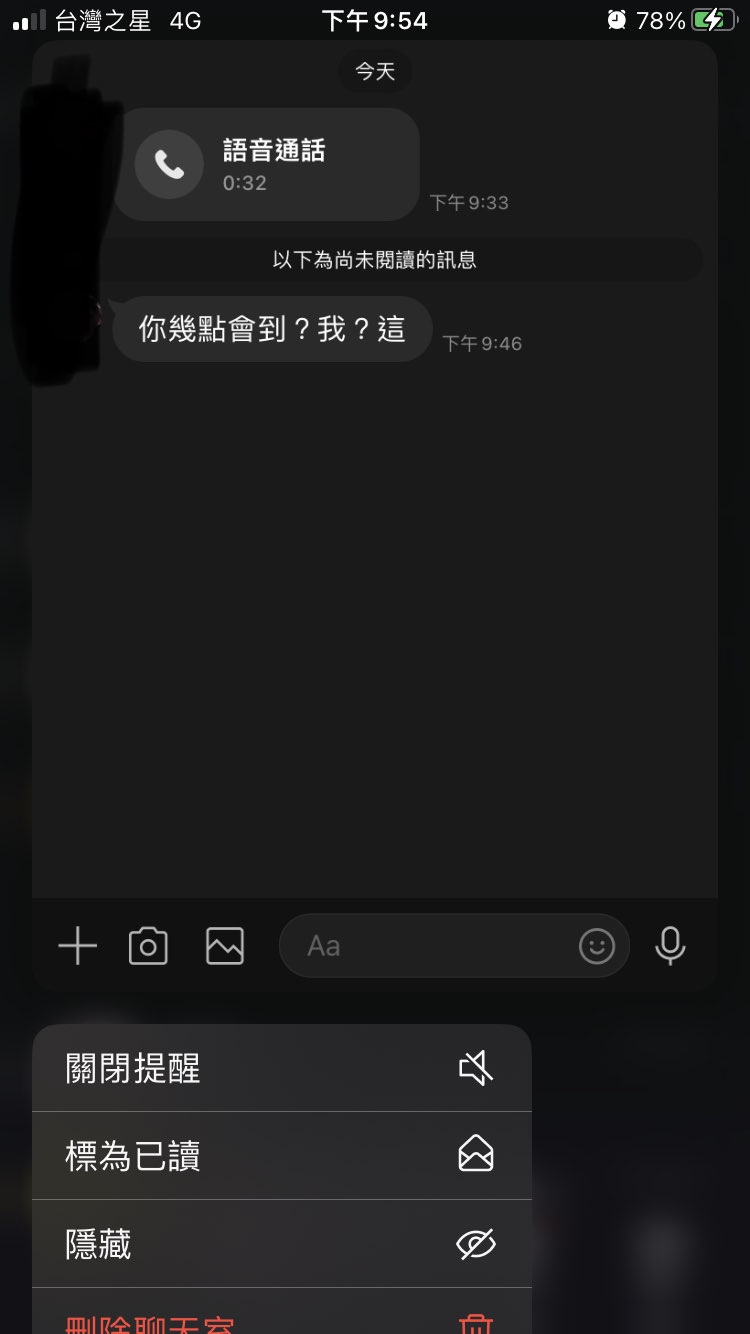The height and width of the screenshot is (1334, 750).
Task: Open the photo gallery picker
Action: (x=225, y=946)
